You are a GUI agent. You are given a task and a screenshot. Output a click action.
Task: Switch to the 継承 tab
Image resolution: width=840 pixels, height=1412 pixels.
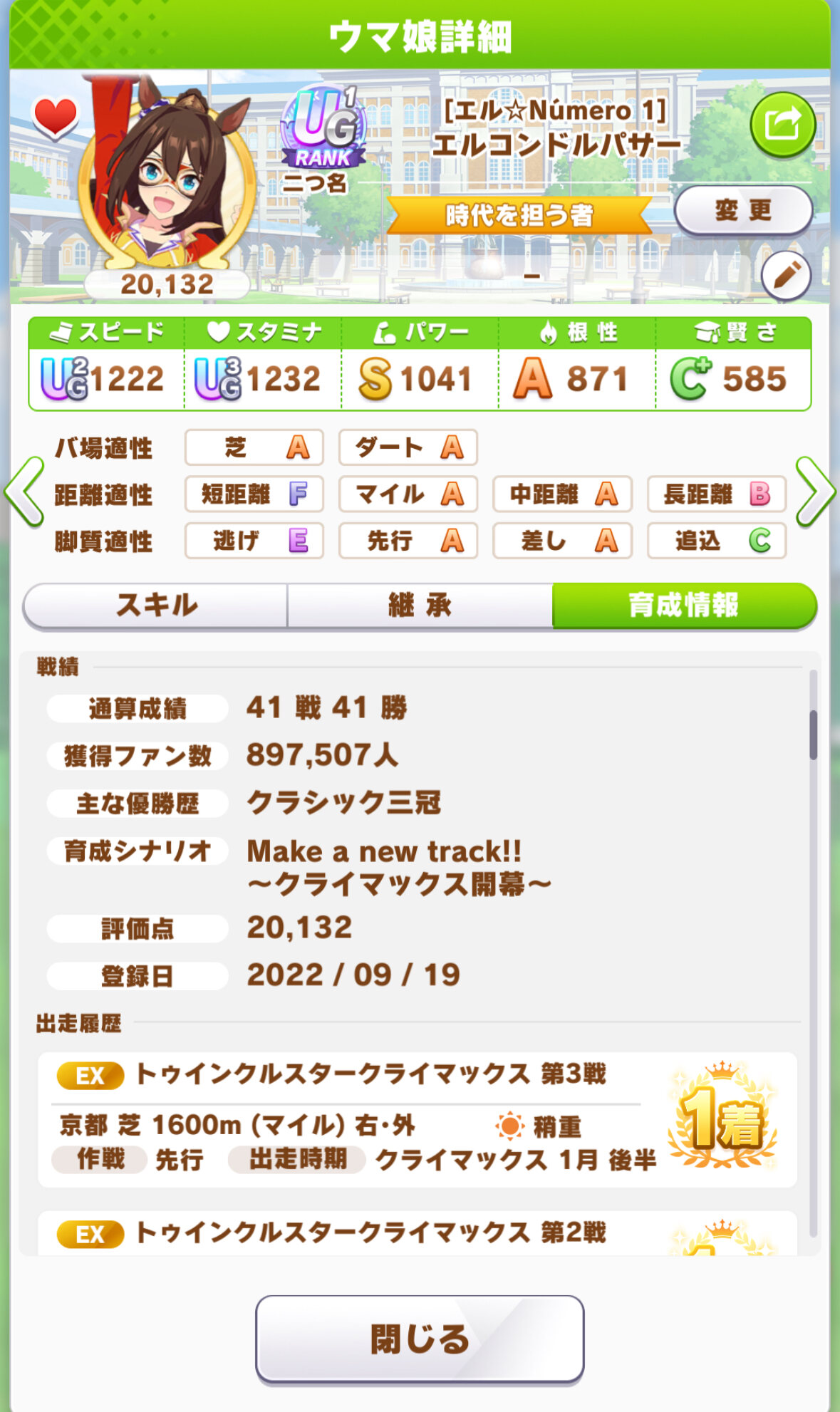point(420,606)
